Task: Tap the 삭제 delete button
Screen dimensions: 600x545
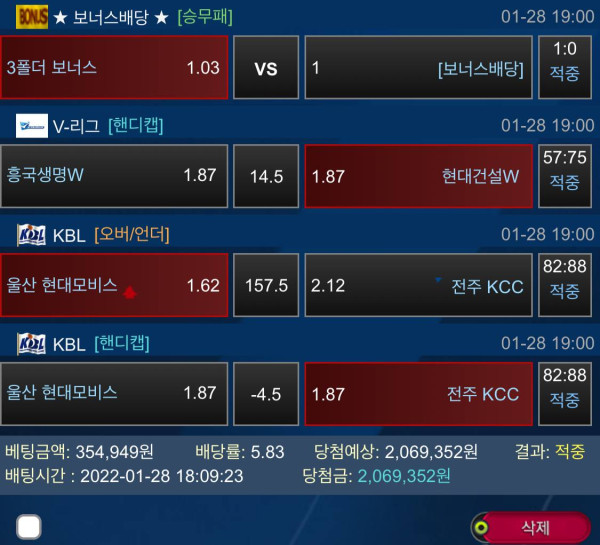Action: click(x=529, y=527)
